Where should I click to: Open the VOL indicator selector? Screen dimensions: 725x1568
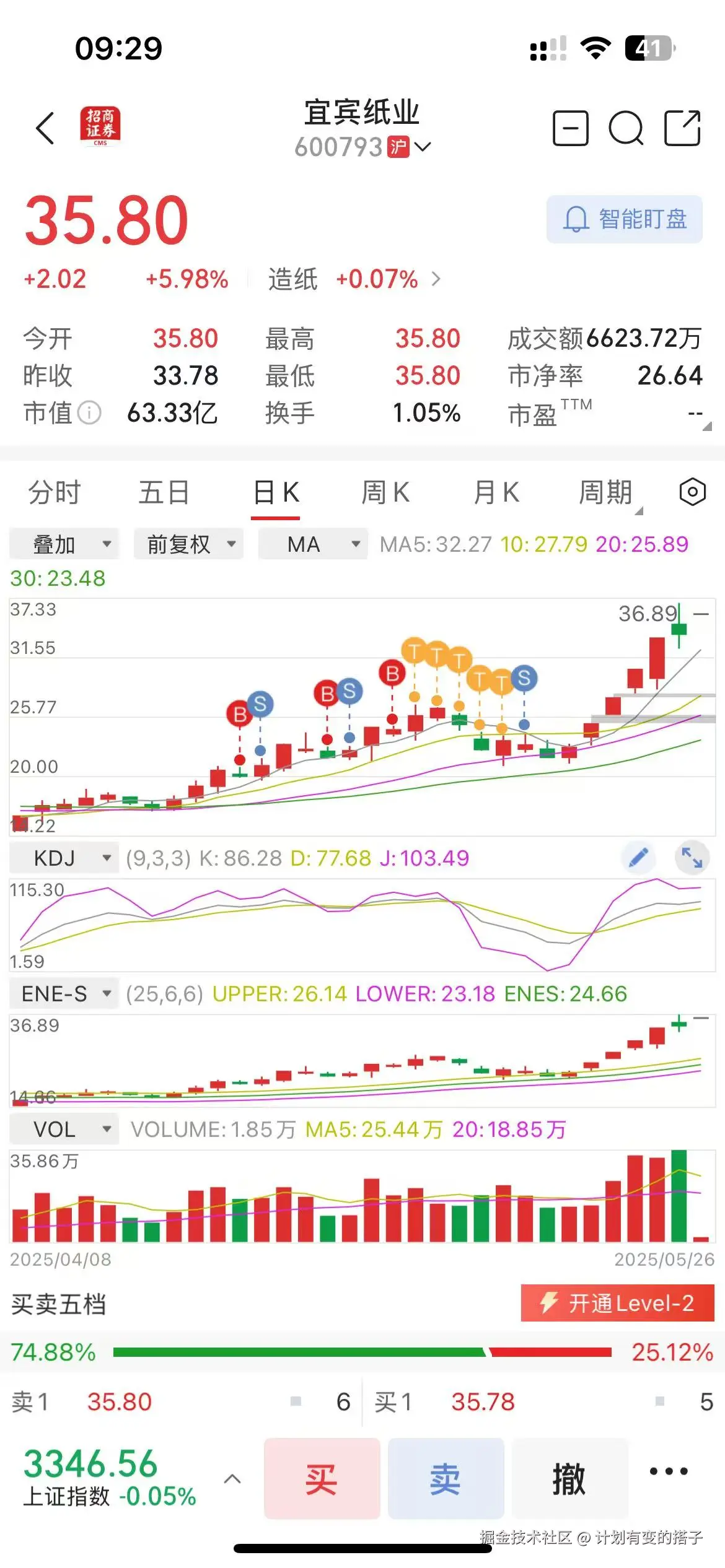(63, 1128)
